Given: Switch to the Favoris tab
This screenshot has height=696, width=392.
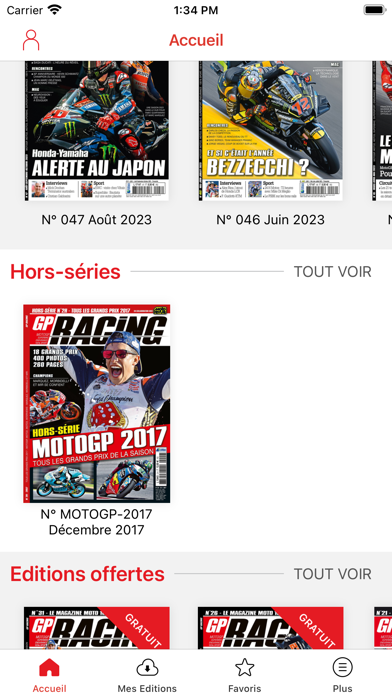Looking at the screenshot, I should (245, 675).
